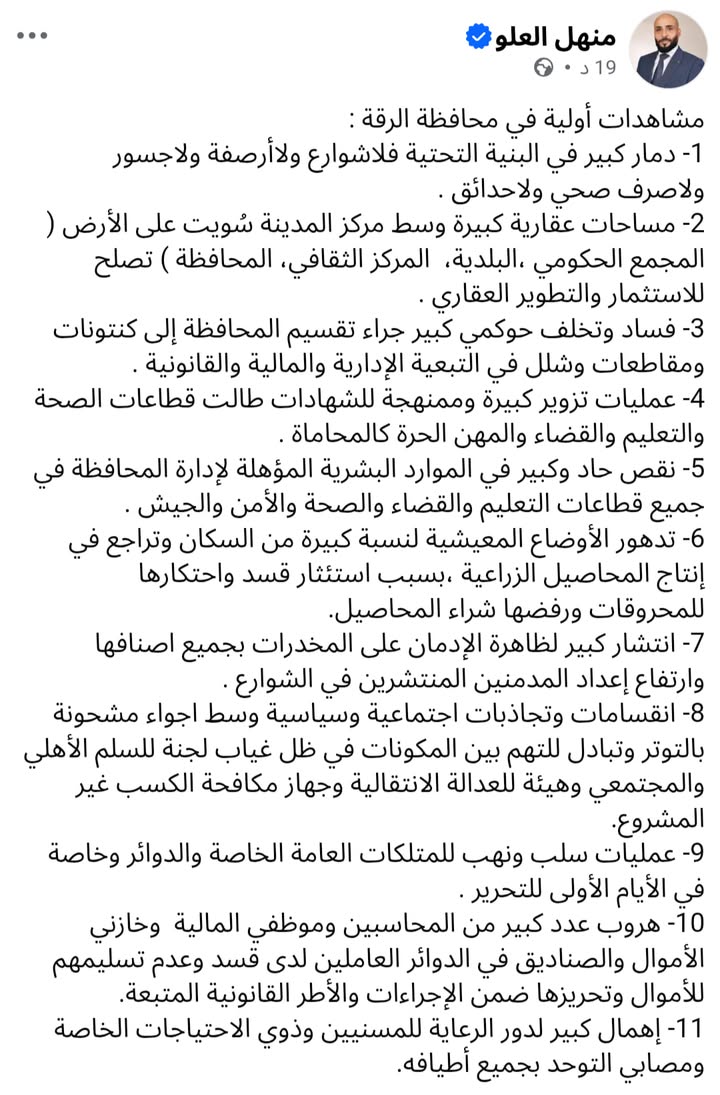Click item 1 about infrastructure destruction
This screenshot has width=720, height=1095.
tap(400, 150)
